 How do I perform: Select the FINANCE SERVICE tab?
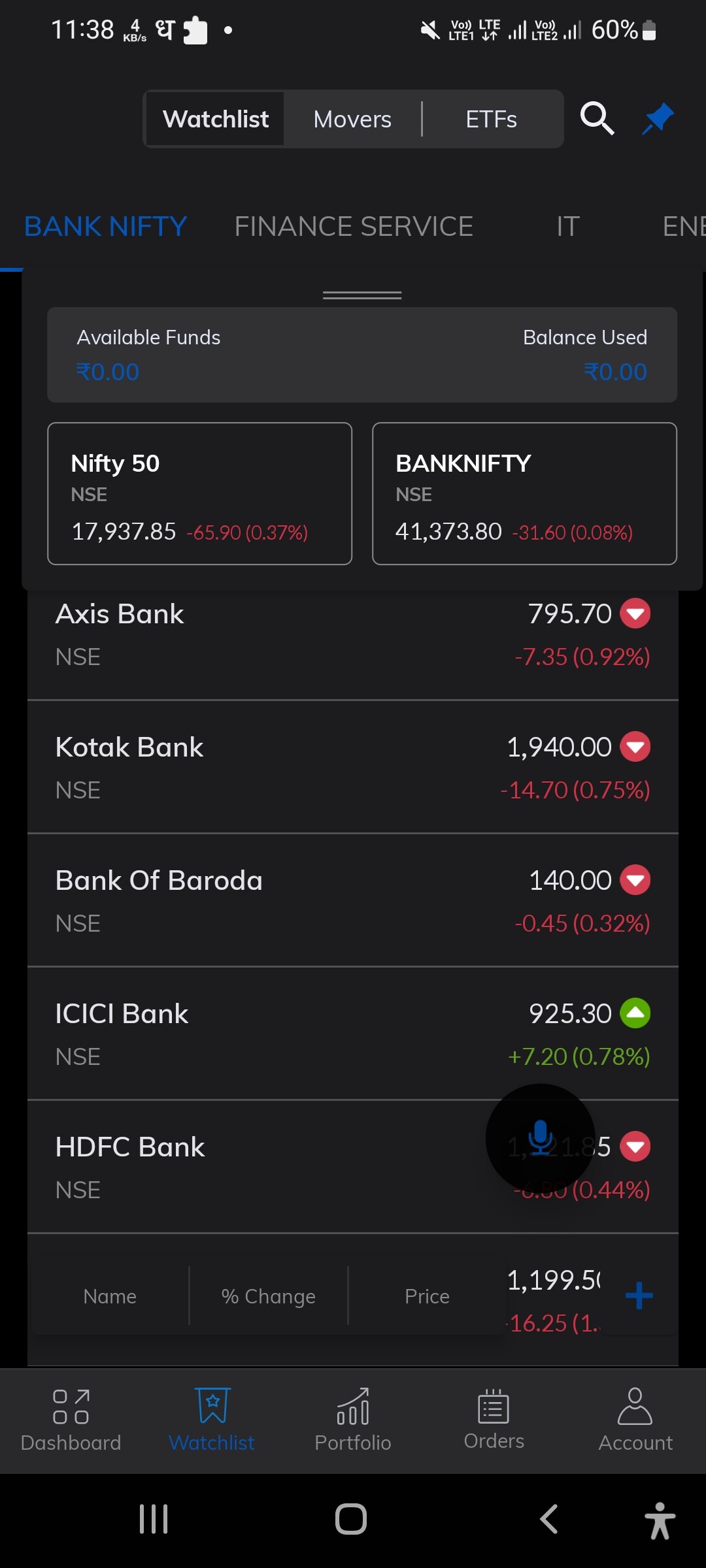coord(354,227)
